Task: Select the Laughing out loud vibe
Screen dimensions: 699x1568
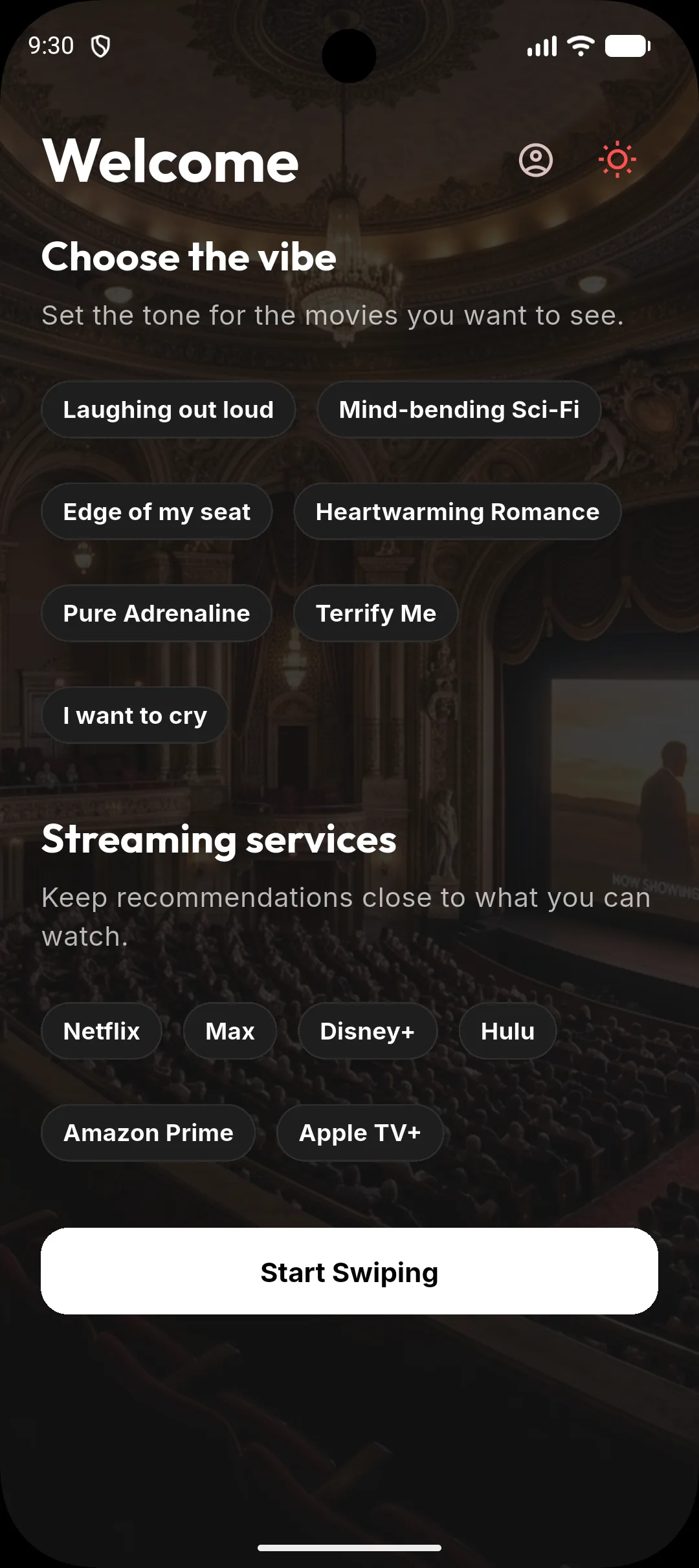Action: pos(168,409)
